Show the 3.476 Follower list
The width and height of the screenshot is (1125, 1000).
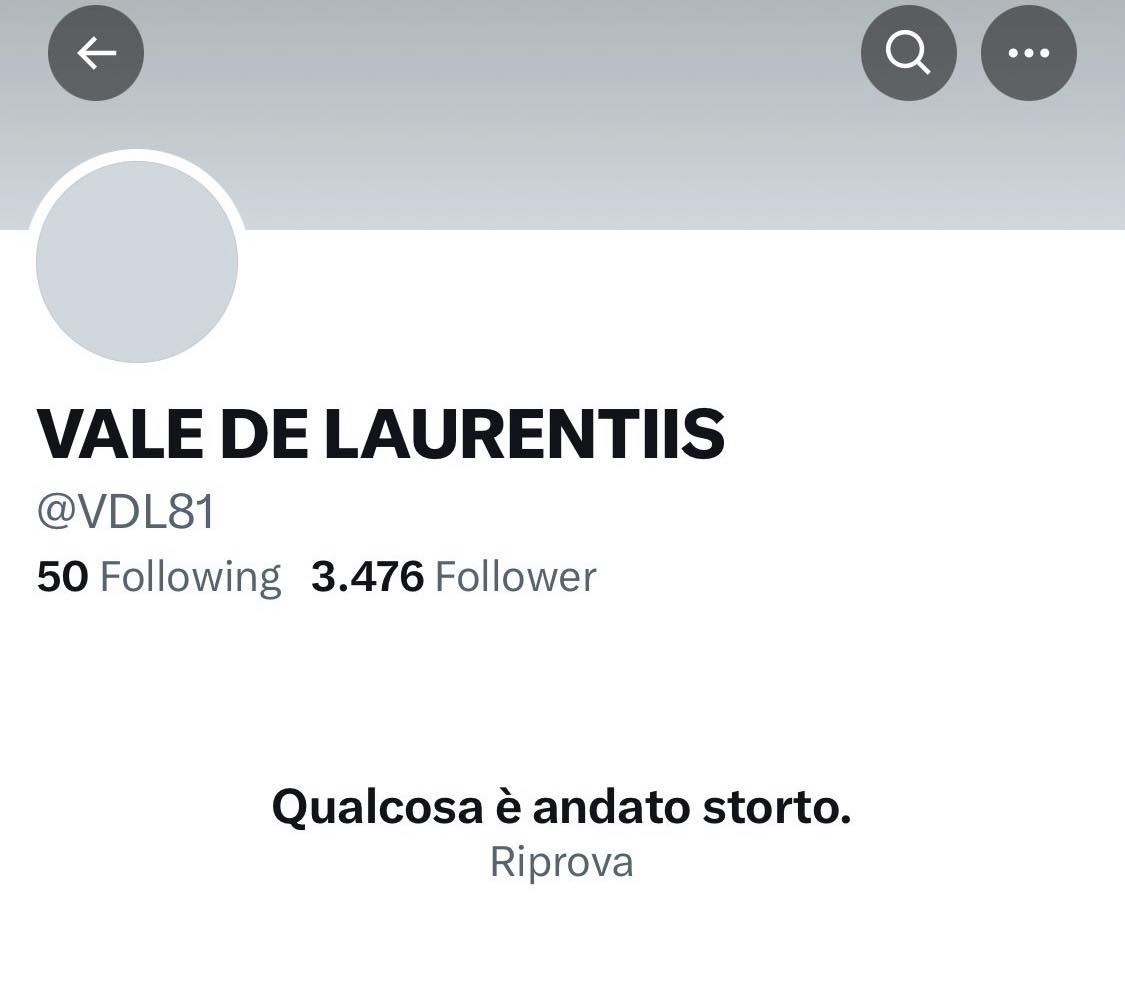453,577
